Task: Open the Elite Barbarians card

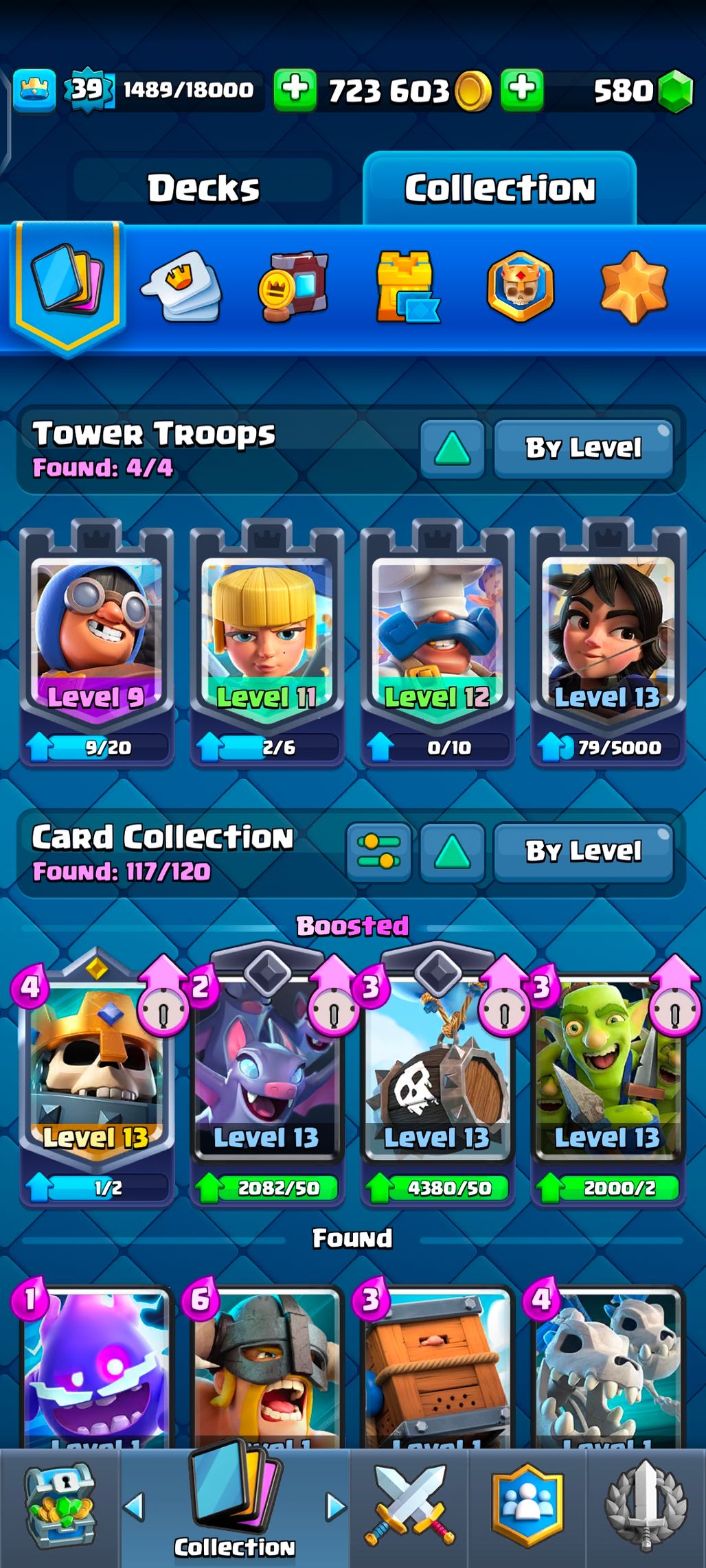Action: [267, 1368]
